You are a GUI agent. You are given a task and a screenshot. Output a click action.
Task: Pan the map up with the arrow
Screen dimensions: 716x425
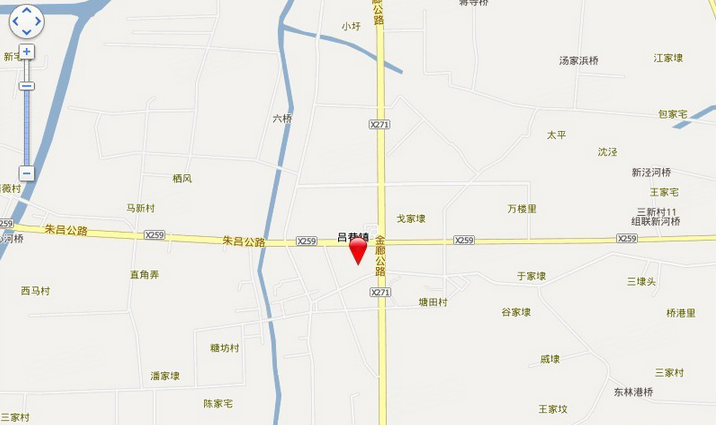pos(26,11)
